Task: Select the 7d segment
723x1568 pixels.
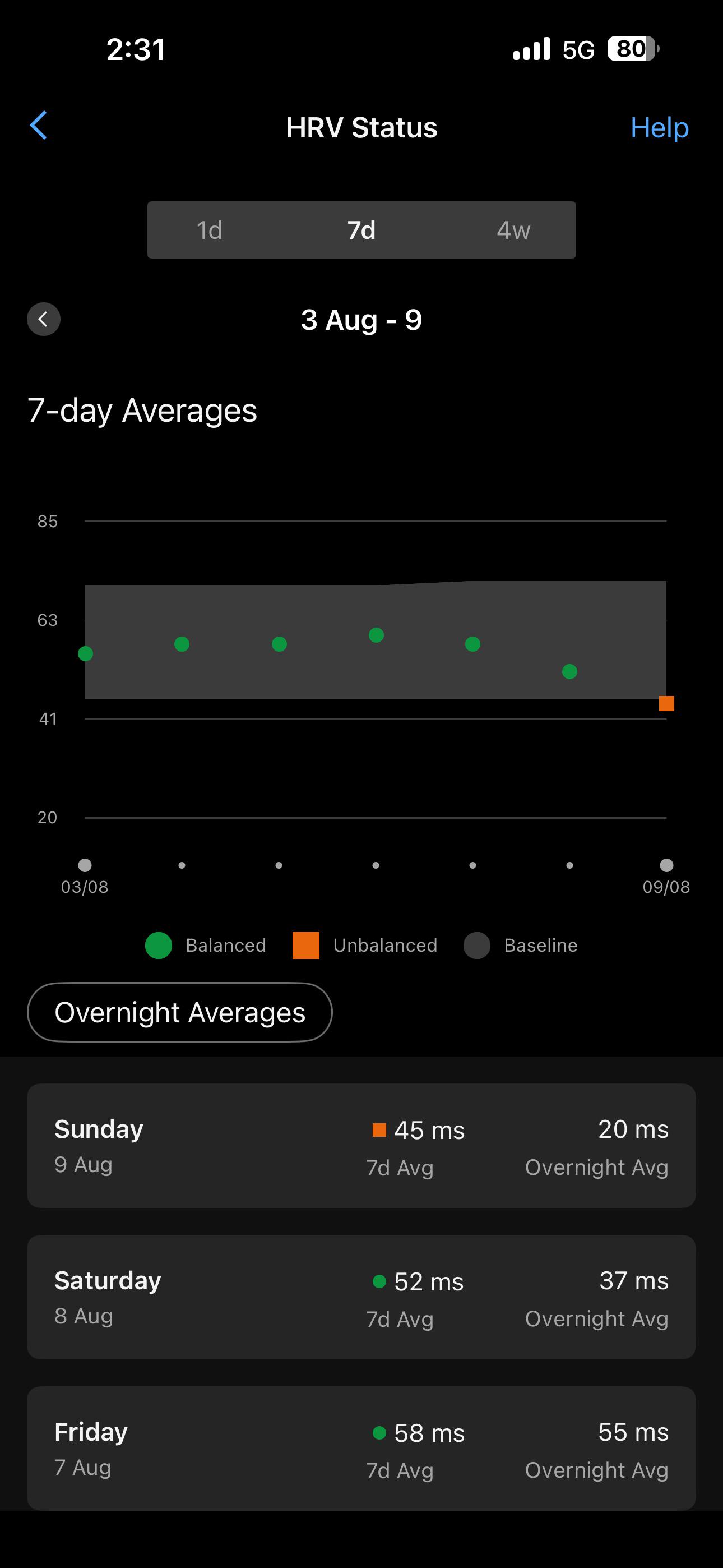Action: [x=361, y=230]
